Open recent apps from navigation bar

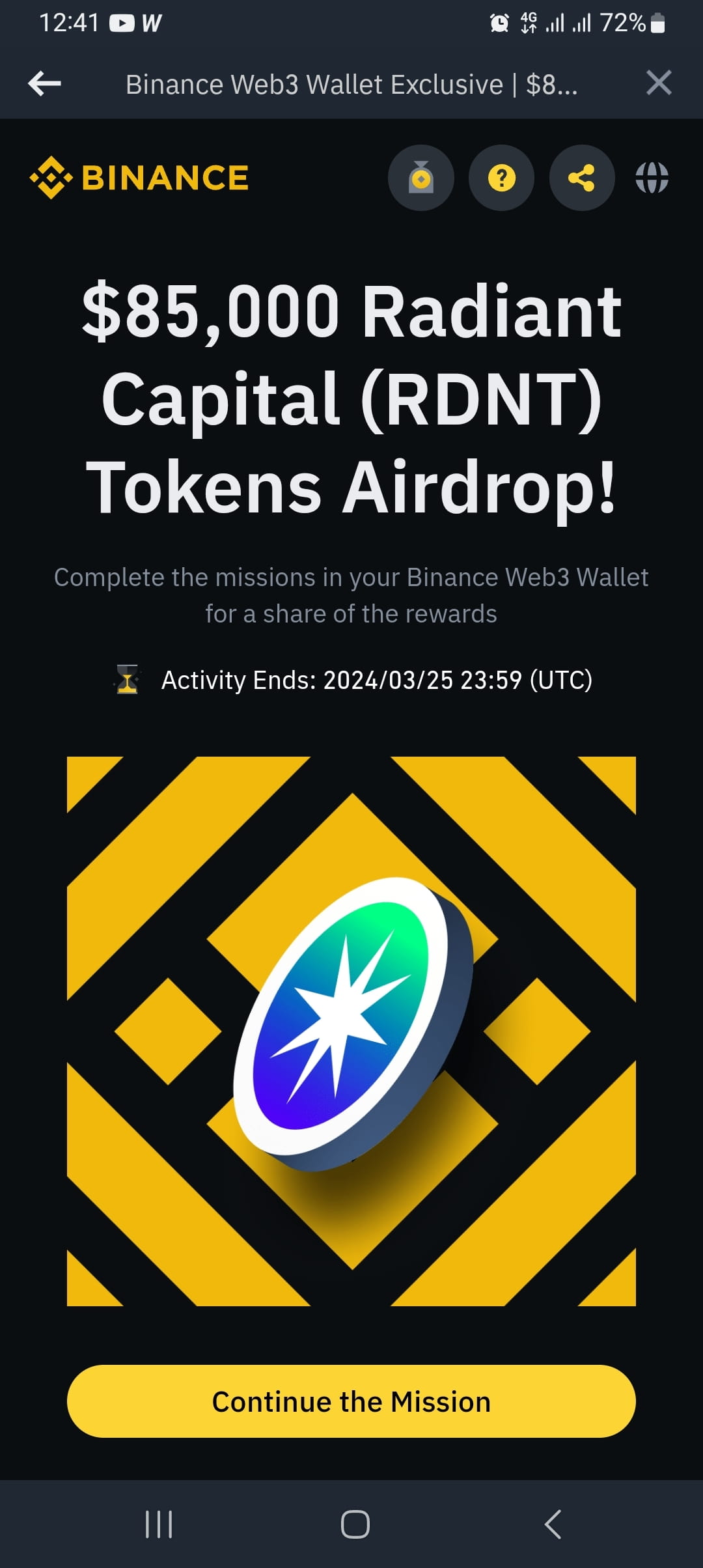point(159,1523)
